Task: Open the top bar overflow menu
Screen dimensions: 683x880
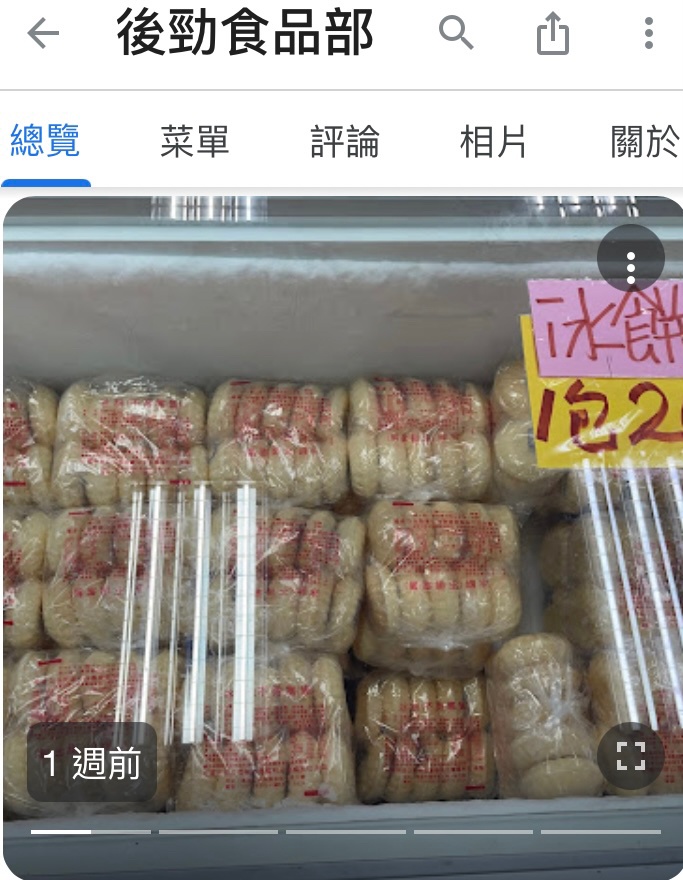Action: (x=649, y=34)
